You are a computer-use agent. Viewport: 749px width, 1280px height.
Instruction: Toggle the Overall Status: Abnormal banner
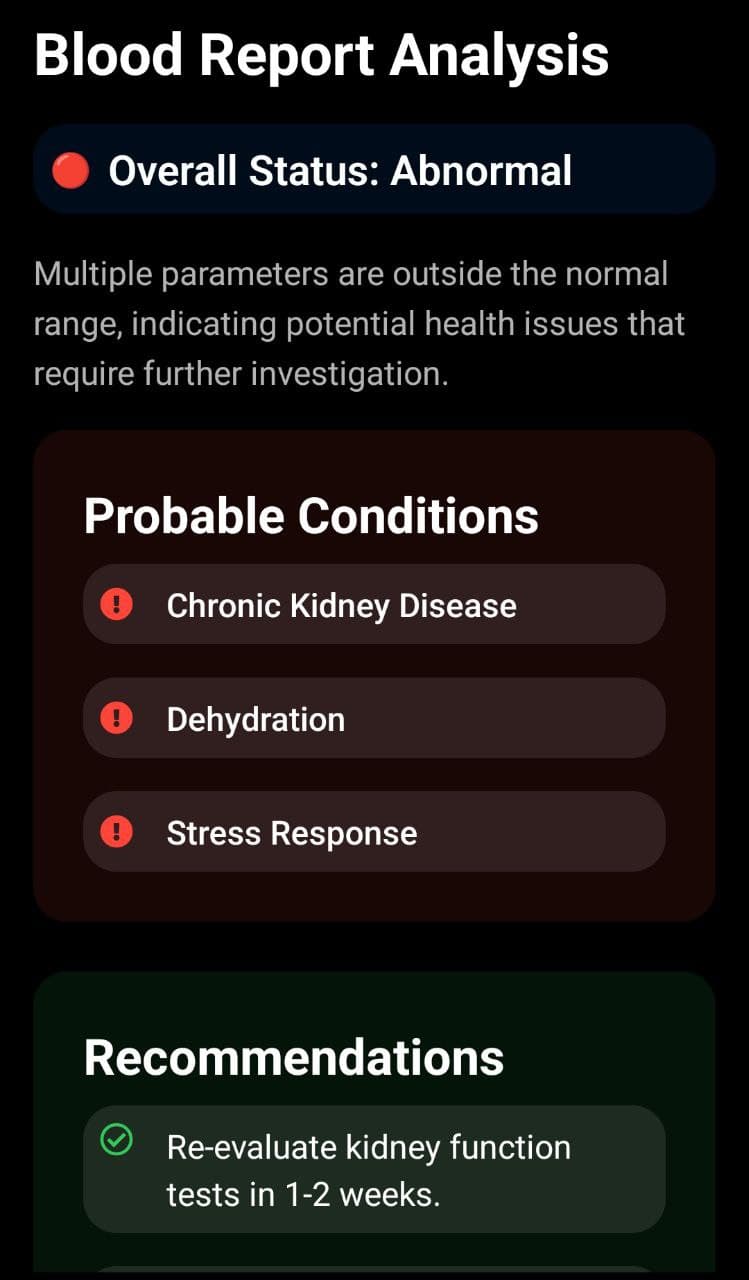(374, 170)
